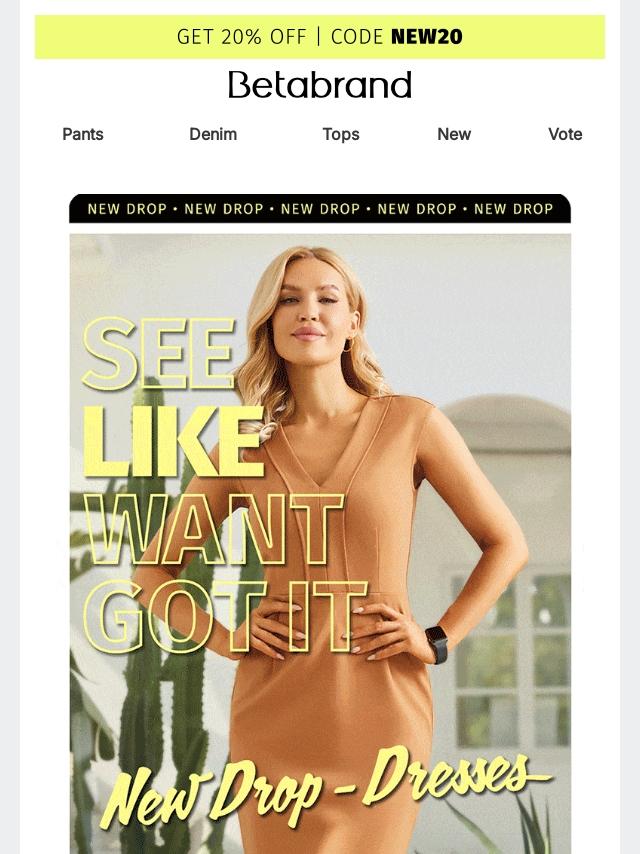Browse the Tops category
Screen dimensions: 640x854
coord(341,134)
